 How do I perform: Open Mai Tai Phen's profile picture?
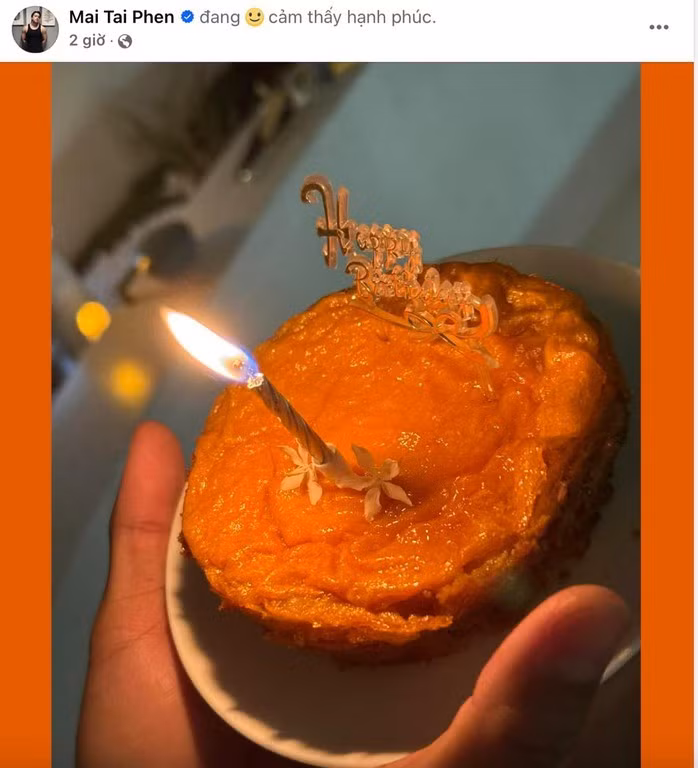point(35,29)
